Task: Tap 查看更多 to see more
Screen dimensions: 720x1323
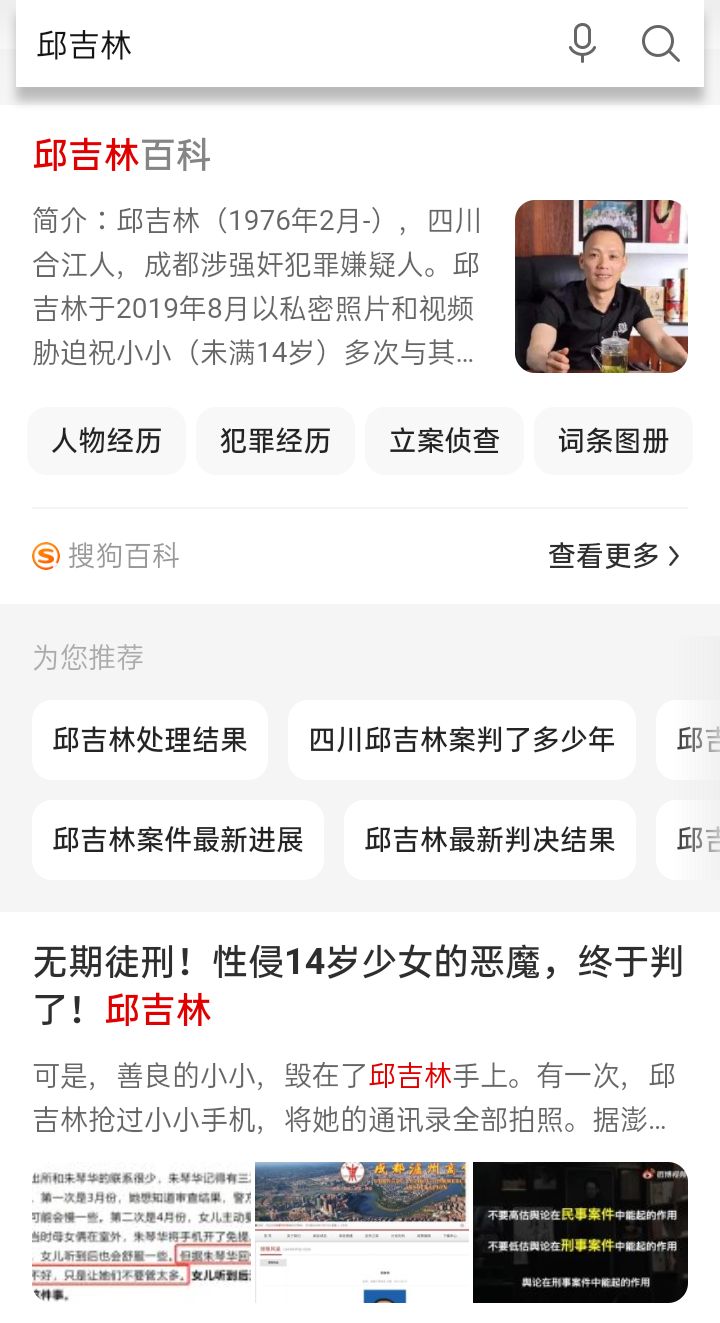Action: pyautogui.click(x=614, y=555)
